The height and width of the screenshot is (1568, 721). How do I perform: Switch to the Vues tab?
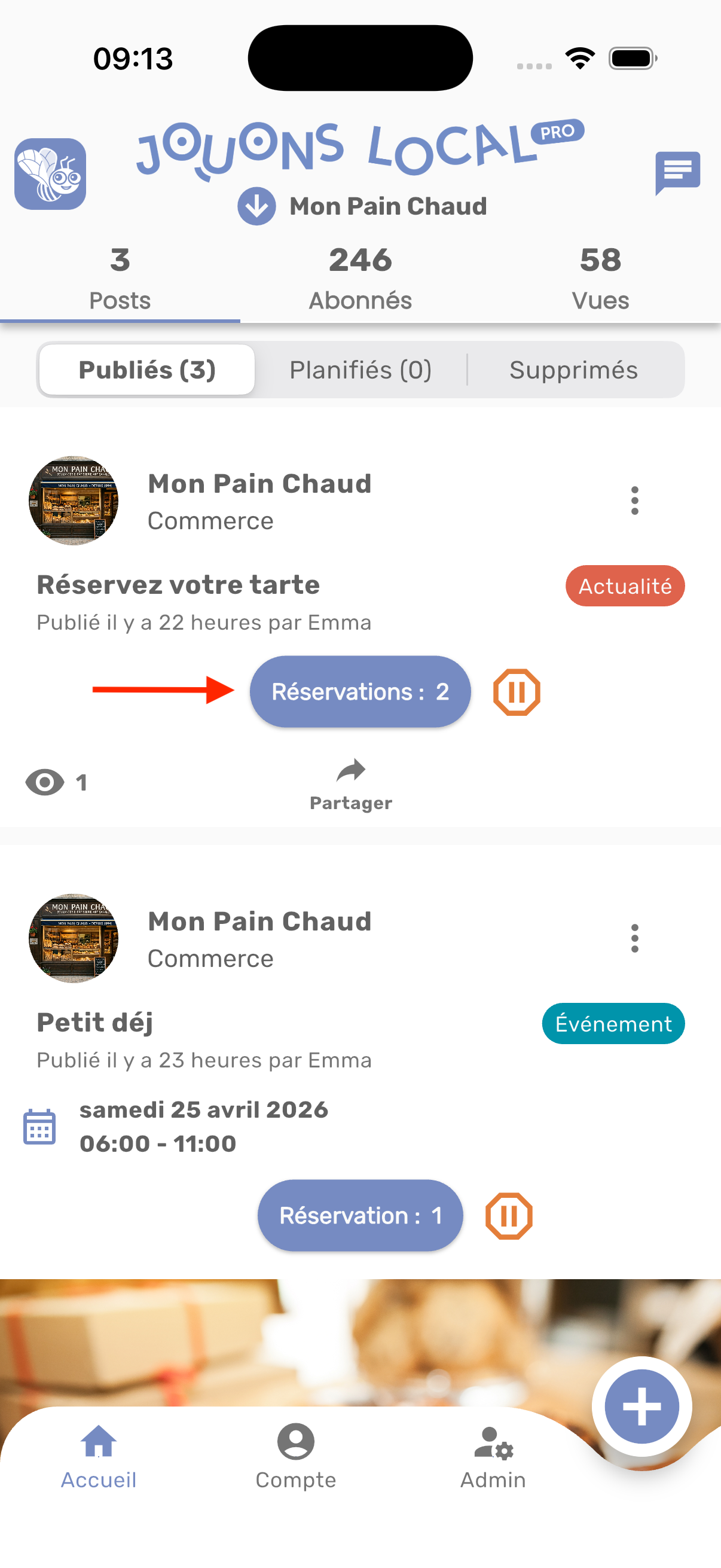(x=600, y=279)
